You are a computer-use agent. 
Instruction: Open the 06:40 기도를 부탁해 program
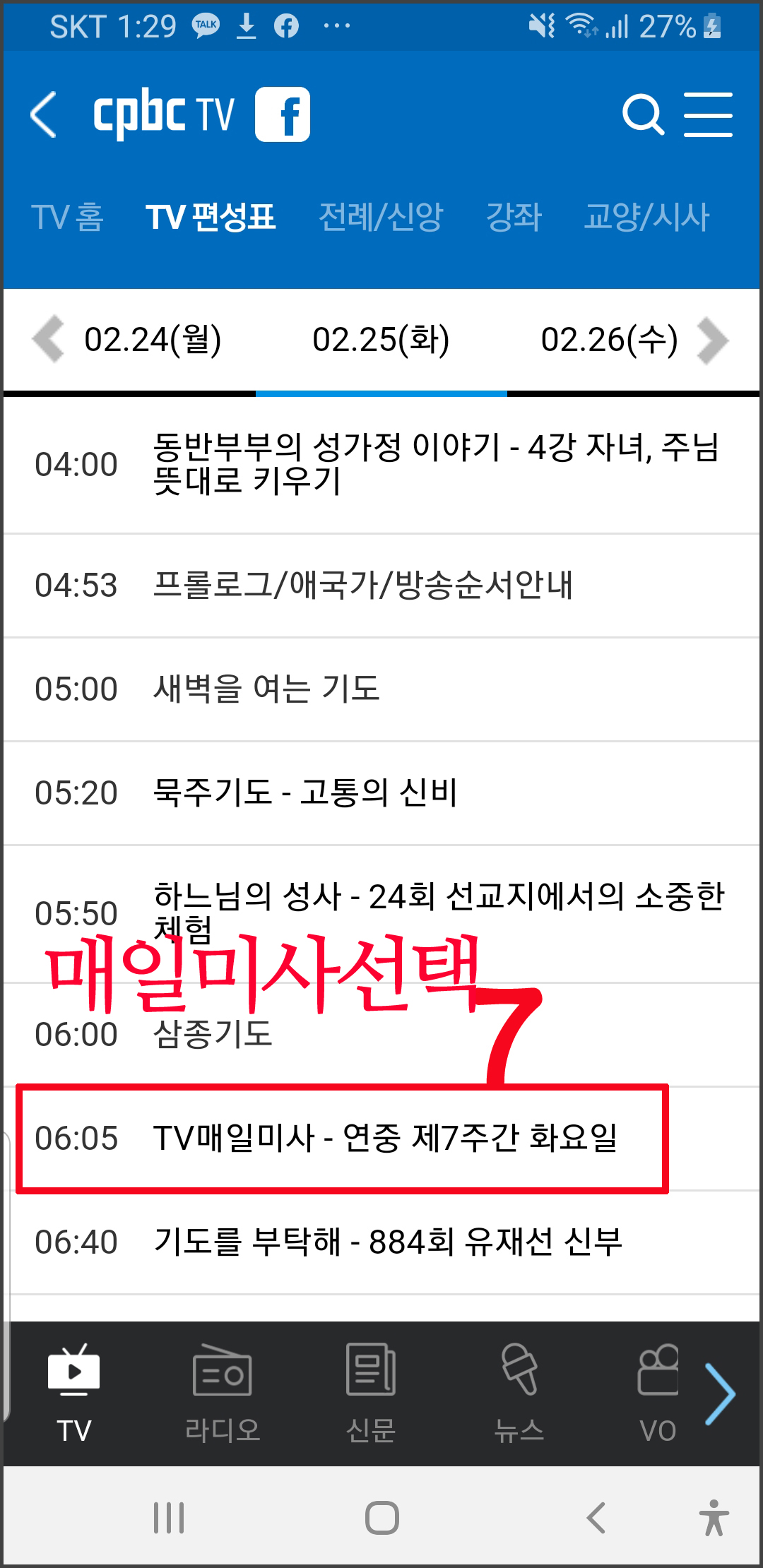[381, 1242]
